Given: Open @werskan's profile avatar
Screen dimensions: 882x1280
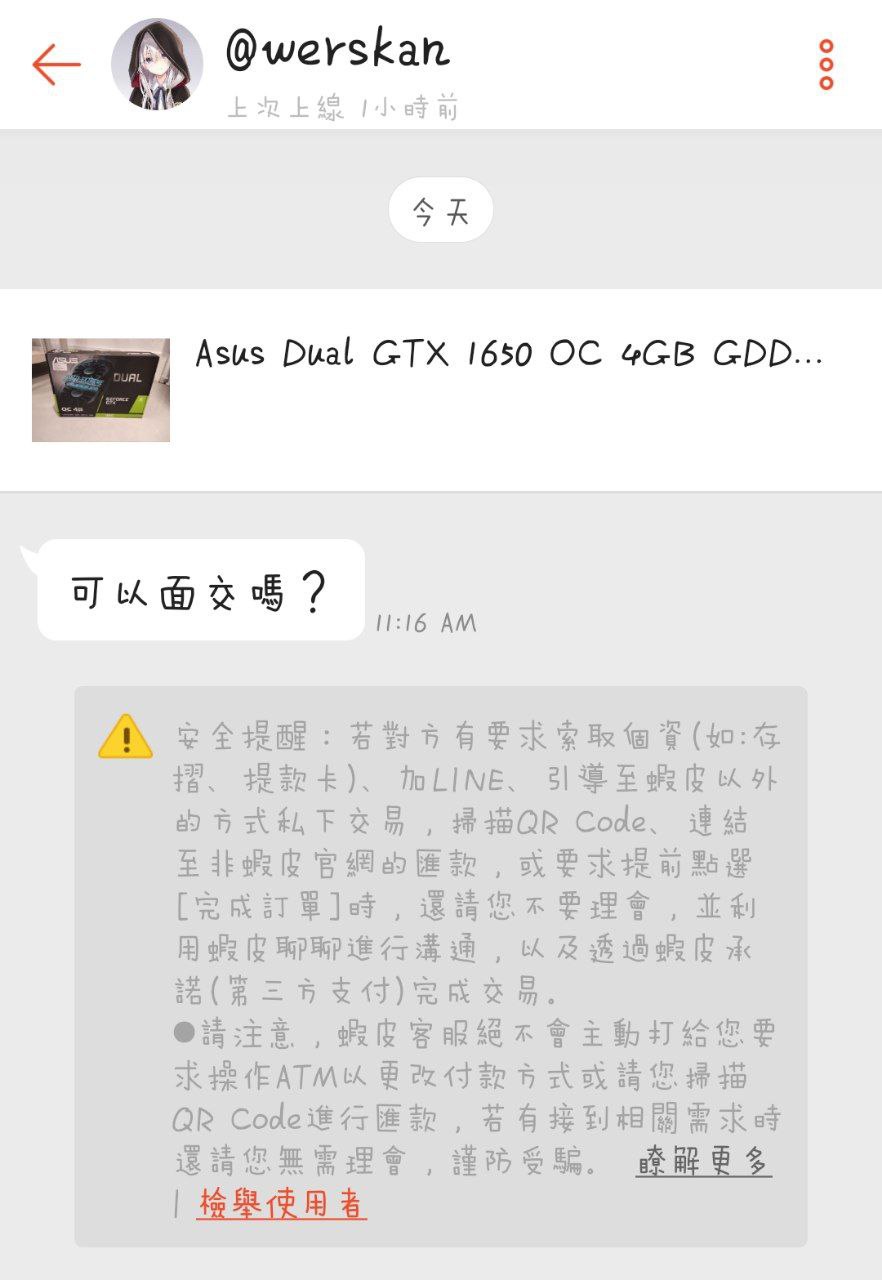Looking at the screenshot, I should coord(157,64).
